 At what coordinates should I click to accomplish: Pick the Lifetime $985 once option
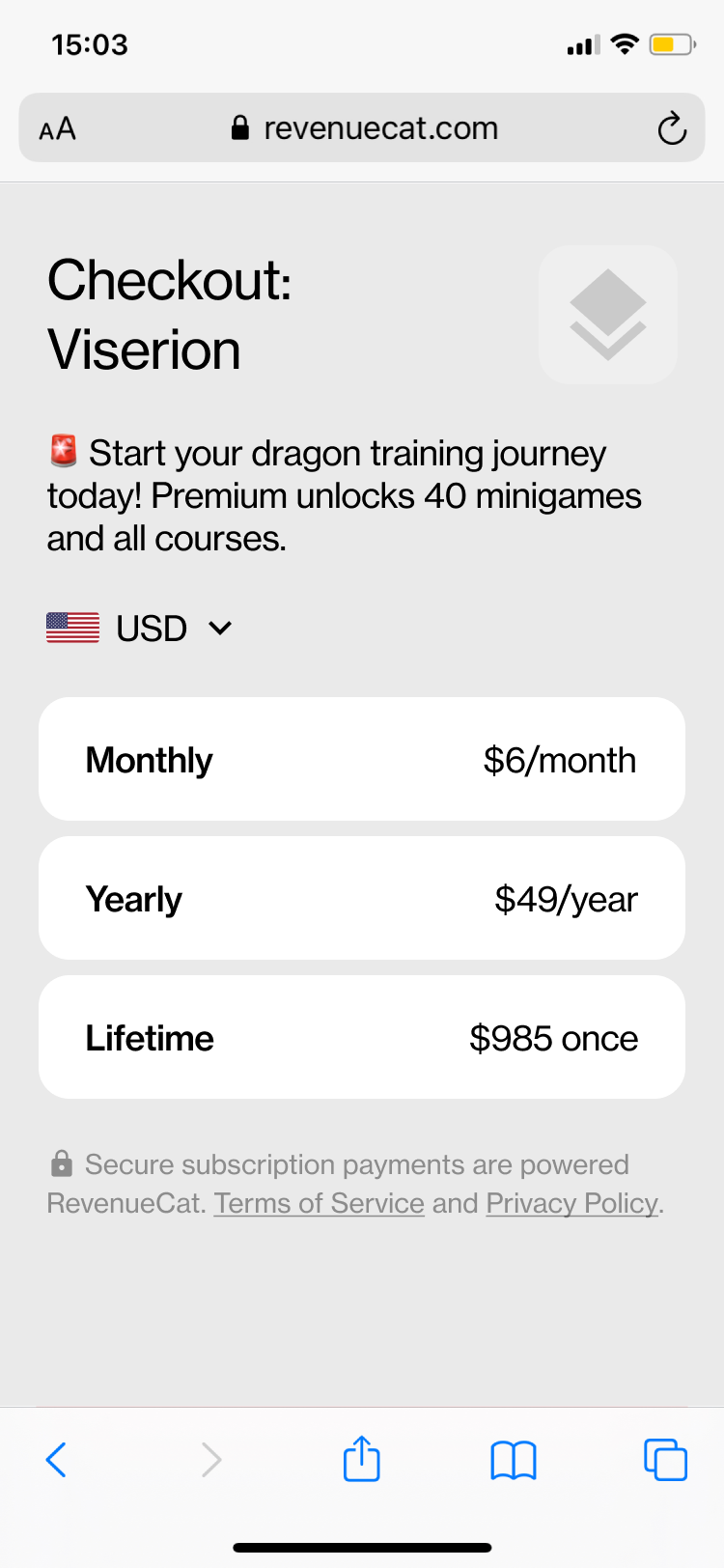(362, 1037)
